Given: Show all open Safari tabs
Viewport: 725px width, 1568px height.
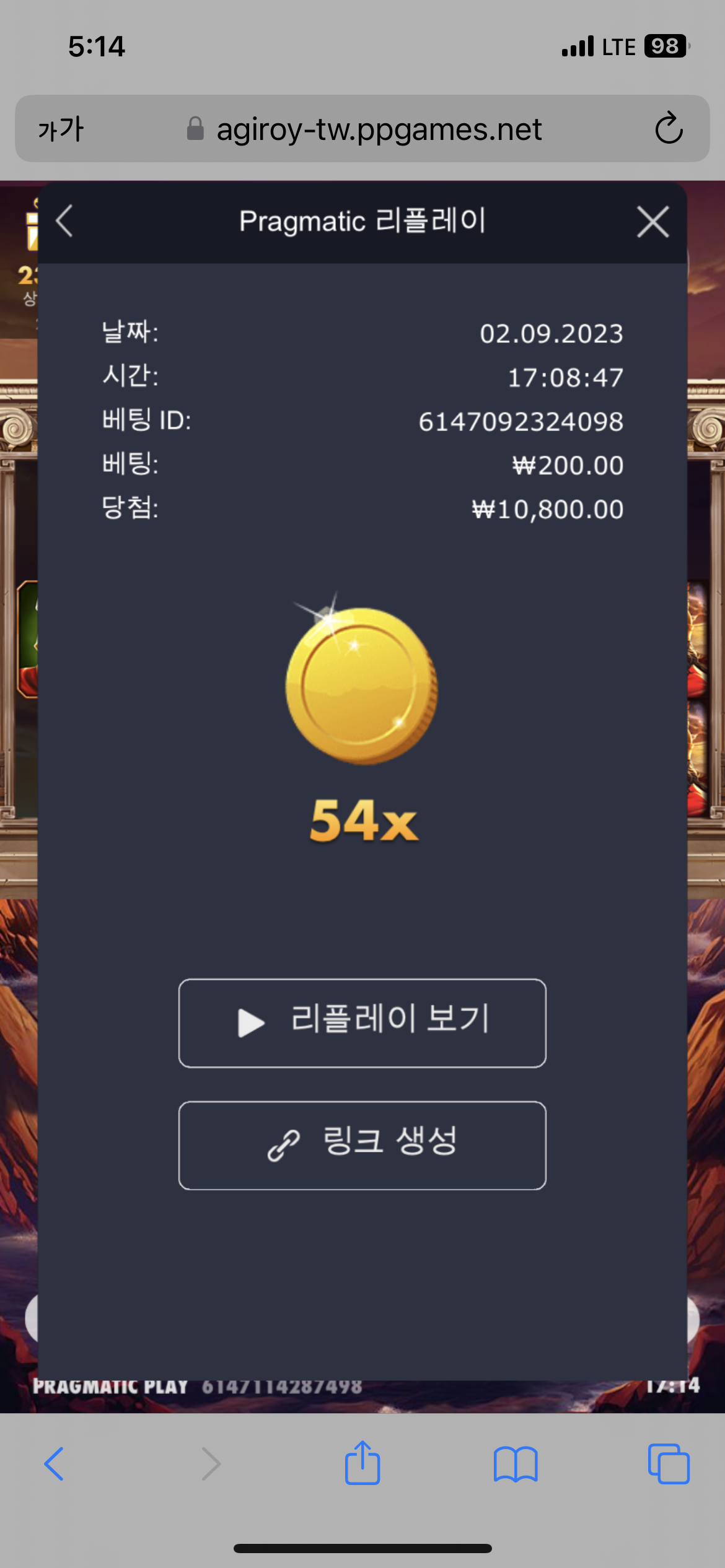Looking at the screenshot, I should click(x=669, y=1464).
